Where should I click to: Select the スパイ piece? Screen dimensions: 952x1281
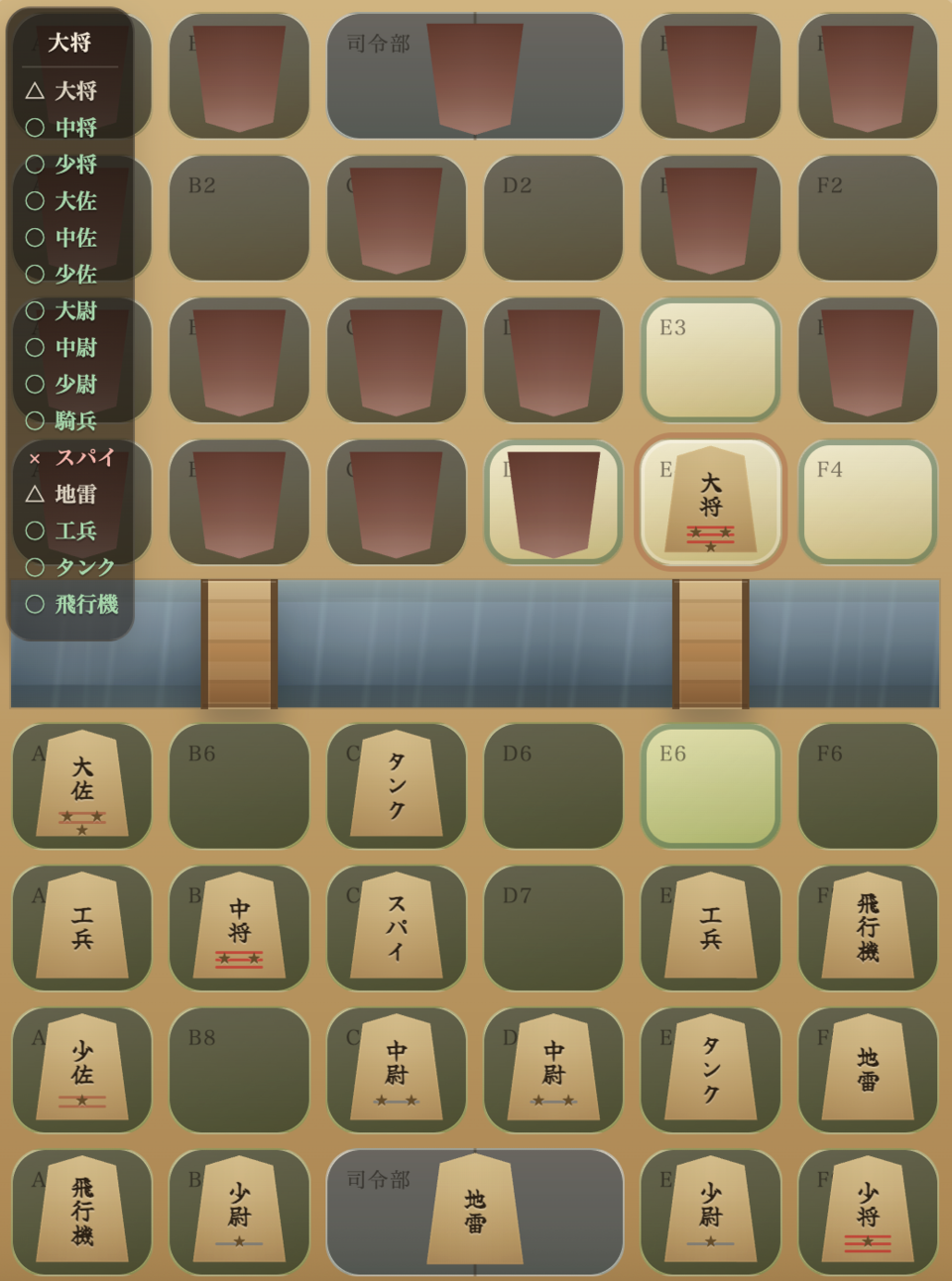(396, 928)
